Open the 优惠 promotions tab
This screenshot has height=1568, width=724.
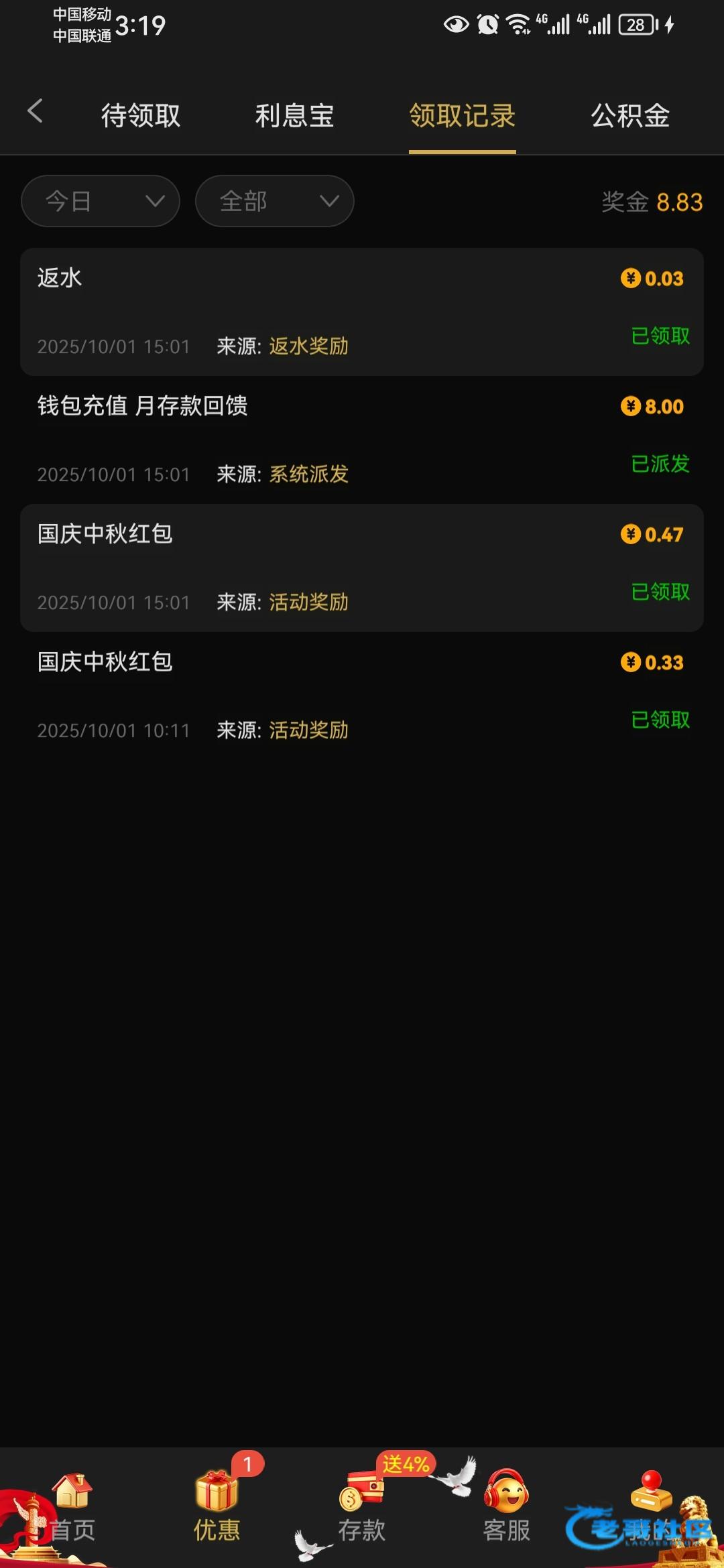click(217, 1508)
